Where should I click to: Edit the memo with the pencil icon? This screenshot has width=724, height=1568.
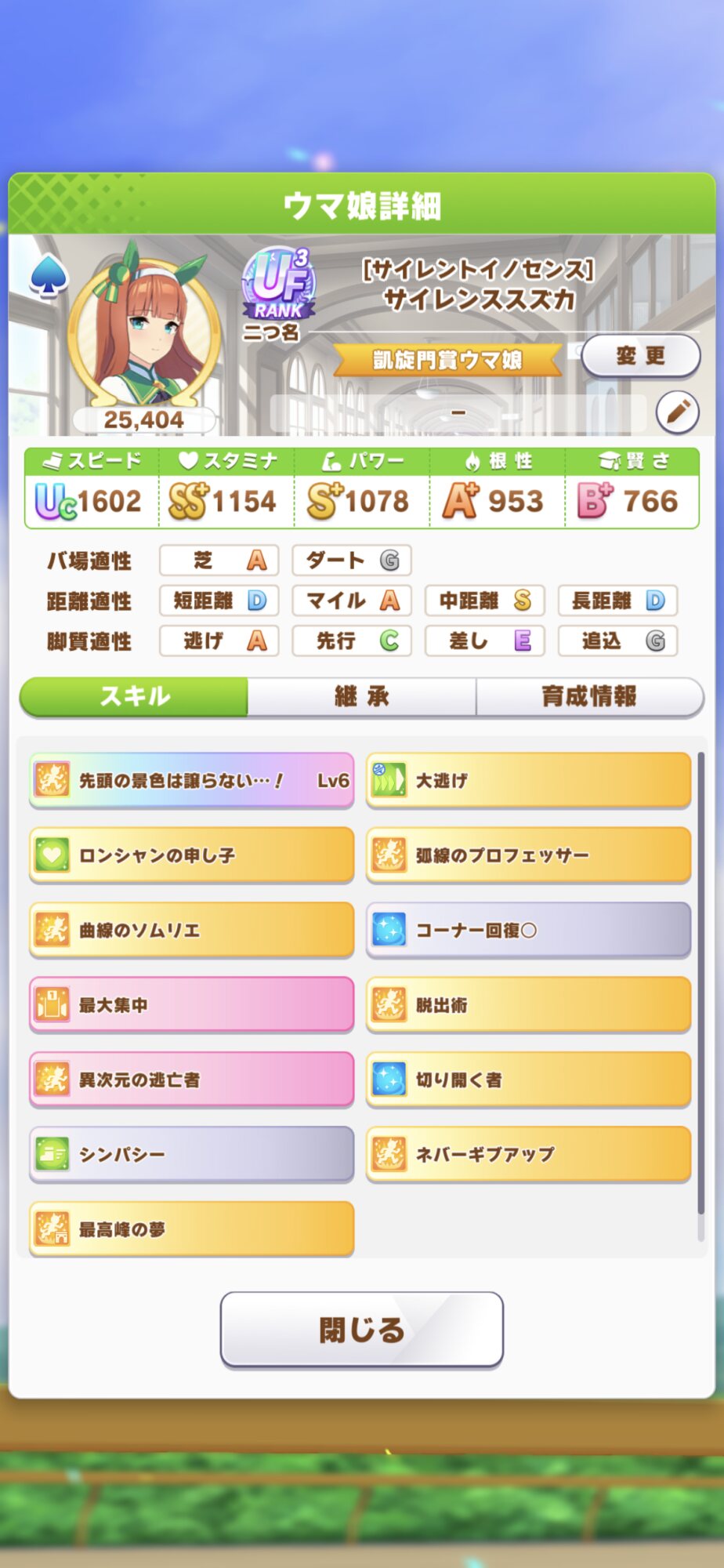[677, 412]
